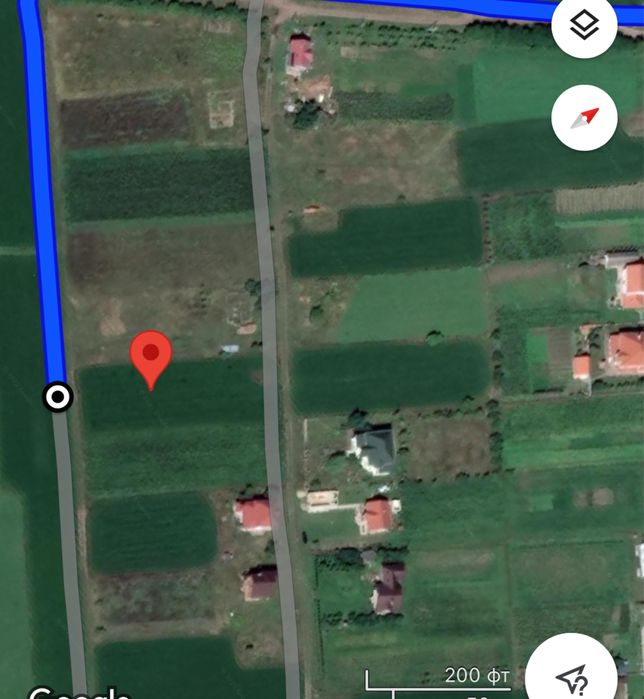This screenshot has width=644, height=699.
Task: Tap the compass to reorient the map
Action: 584,118
